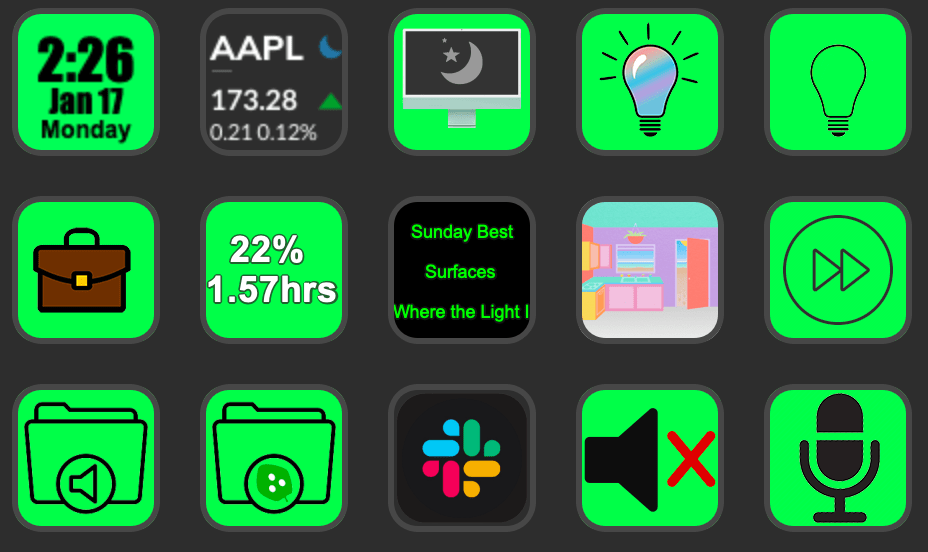The width and height of the screenshot is (928, 552).
Task: Tap the clock and date tile
Action: 86,82
